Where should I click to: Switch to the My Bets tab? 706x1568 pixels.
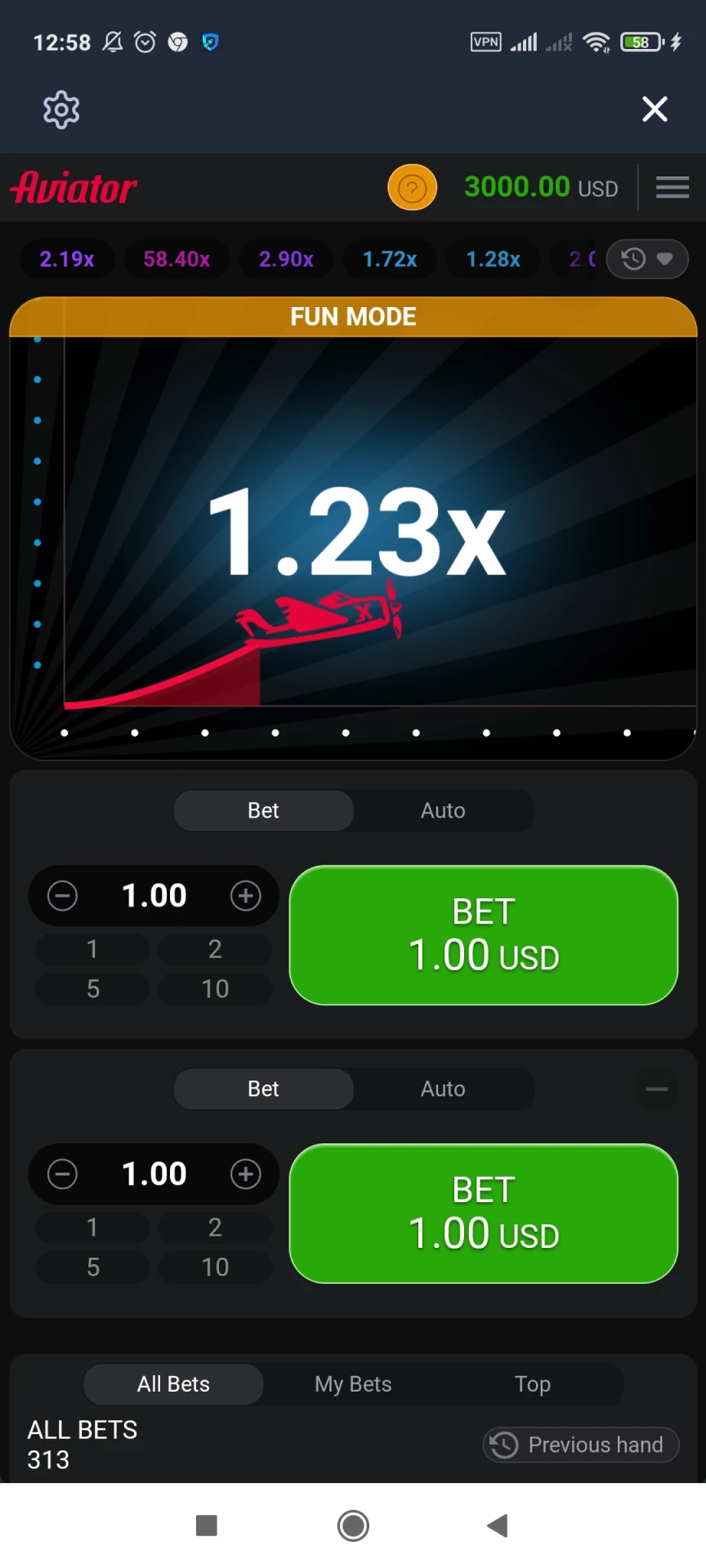[353, 1384]
